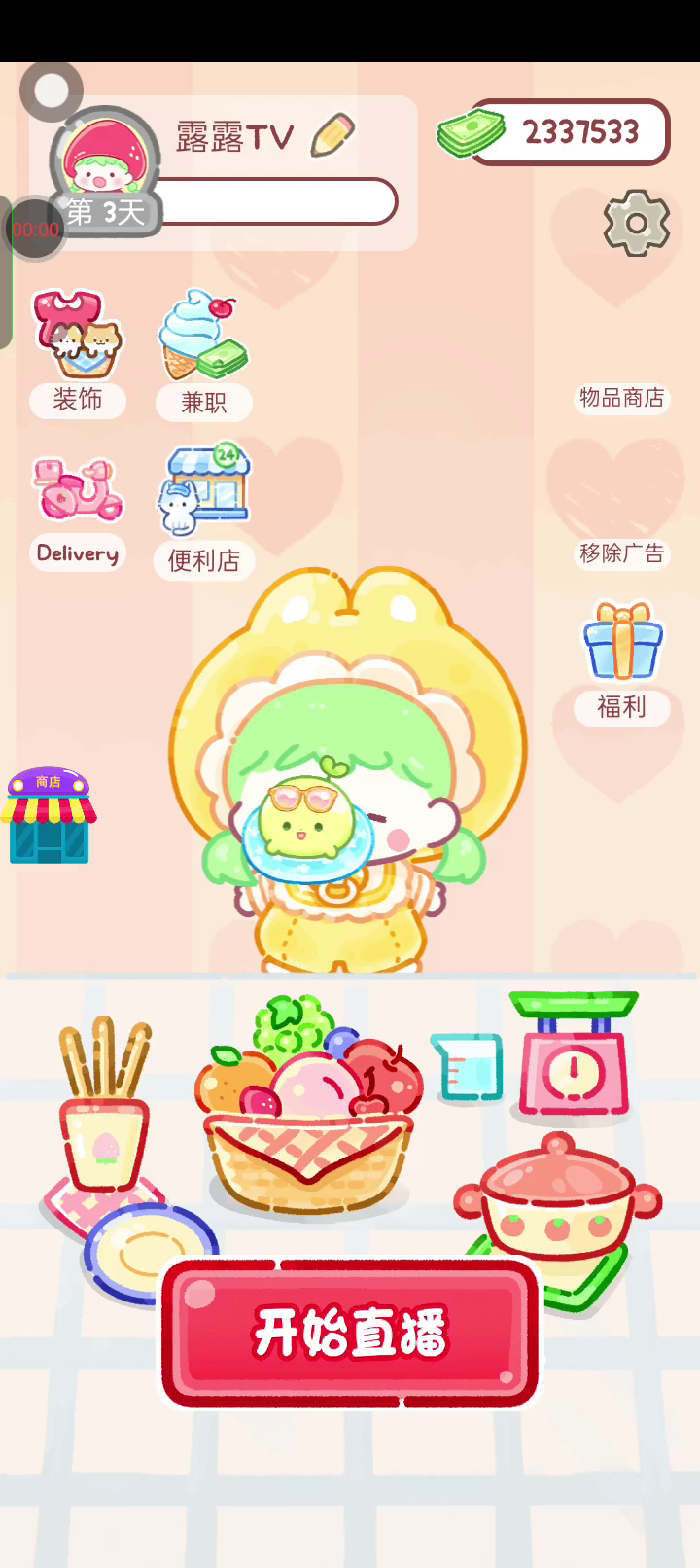The image size is (700, 1568).
Task: Open the 福利 gift box rewards
Action: tap(622, 661)
